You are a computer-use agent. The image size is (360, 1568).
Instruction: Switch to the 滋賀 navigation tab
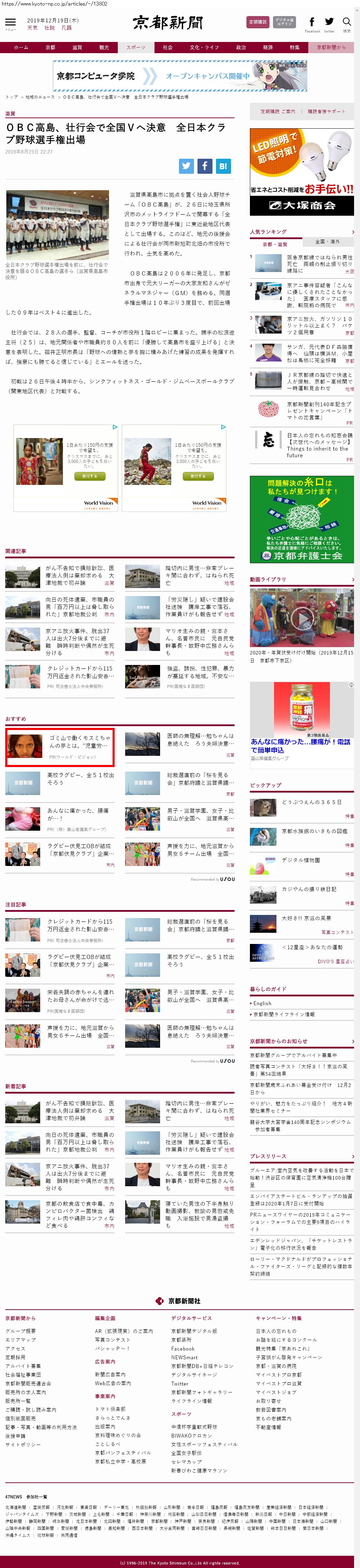click(x=77, y=48)
